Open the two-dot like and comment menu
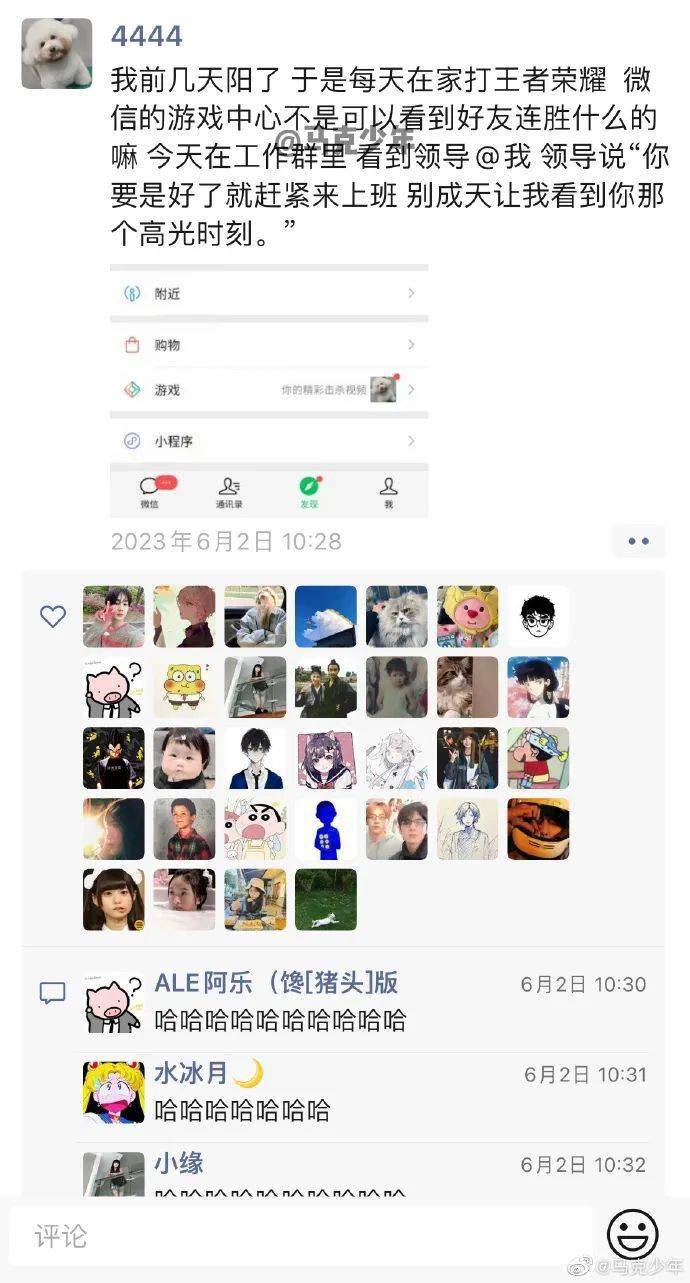The height and width of the screenshot is (1283, 690). pos(639,541)
